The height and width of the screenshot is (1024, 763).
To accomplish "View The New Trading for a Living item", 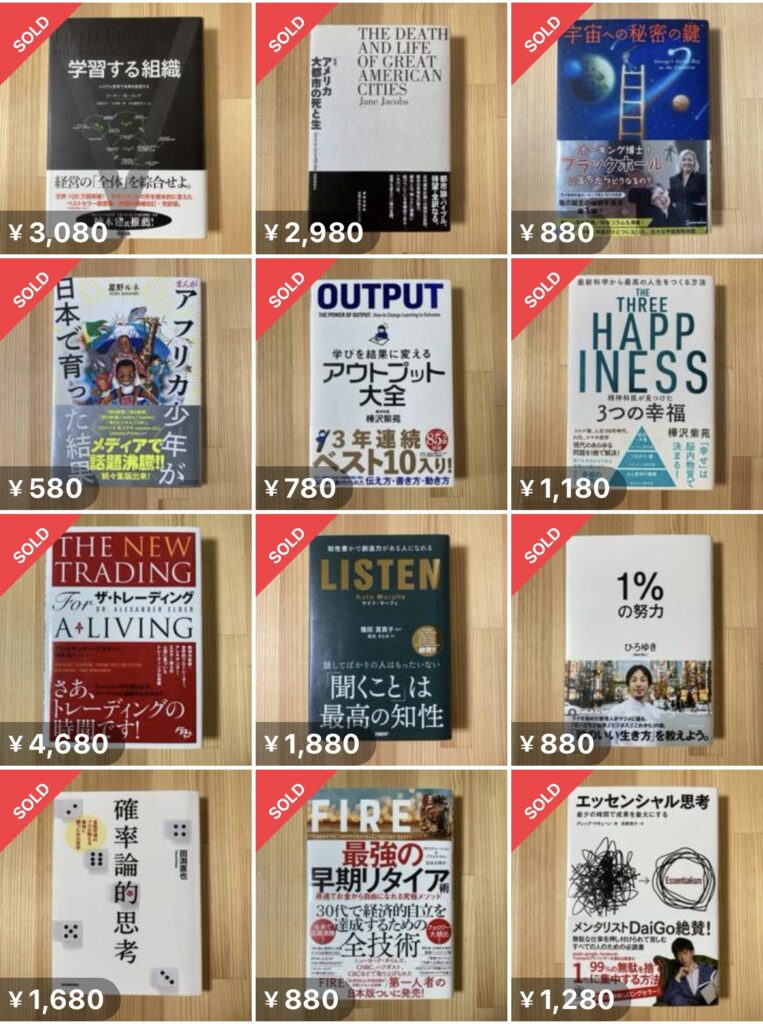I will tap(126, 638).
